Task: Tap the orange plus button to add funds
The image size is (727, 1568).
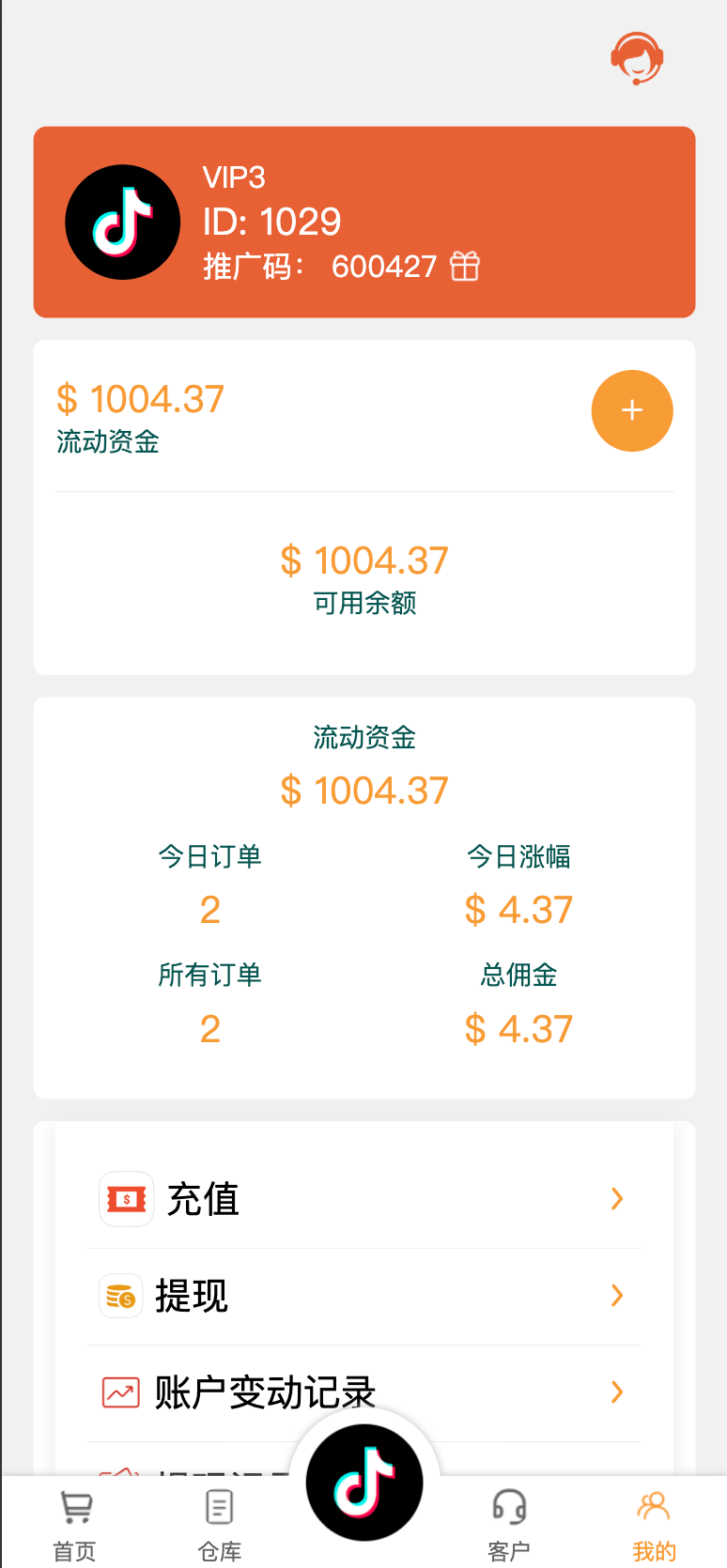Action: 631,410
